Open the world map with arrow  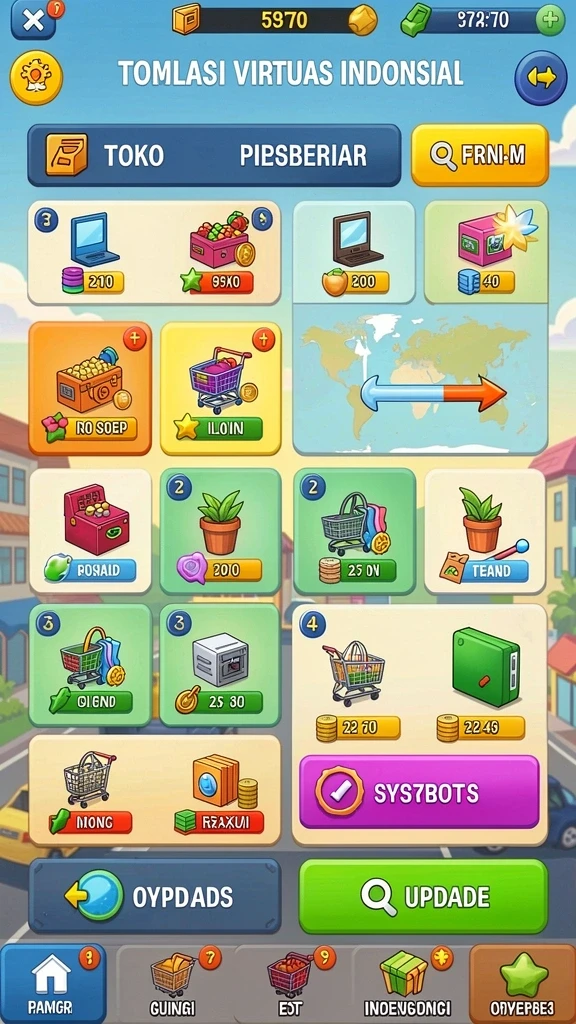pos(420,379)
